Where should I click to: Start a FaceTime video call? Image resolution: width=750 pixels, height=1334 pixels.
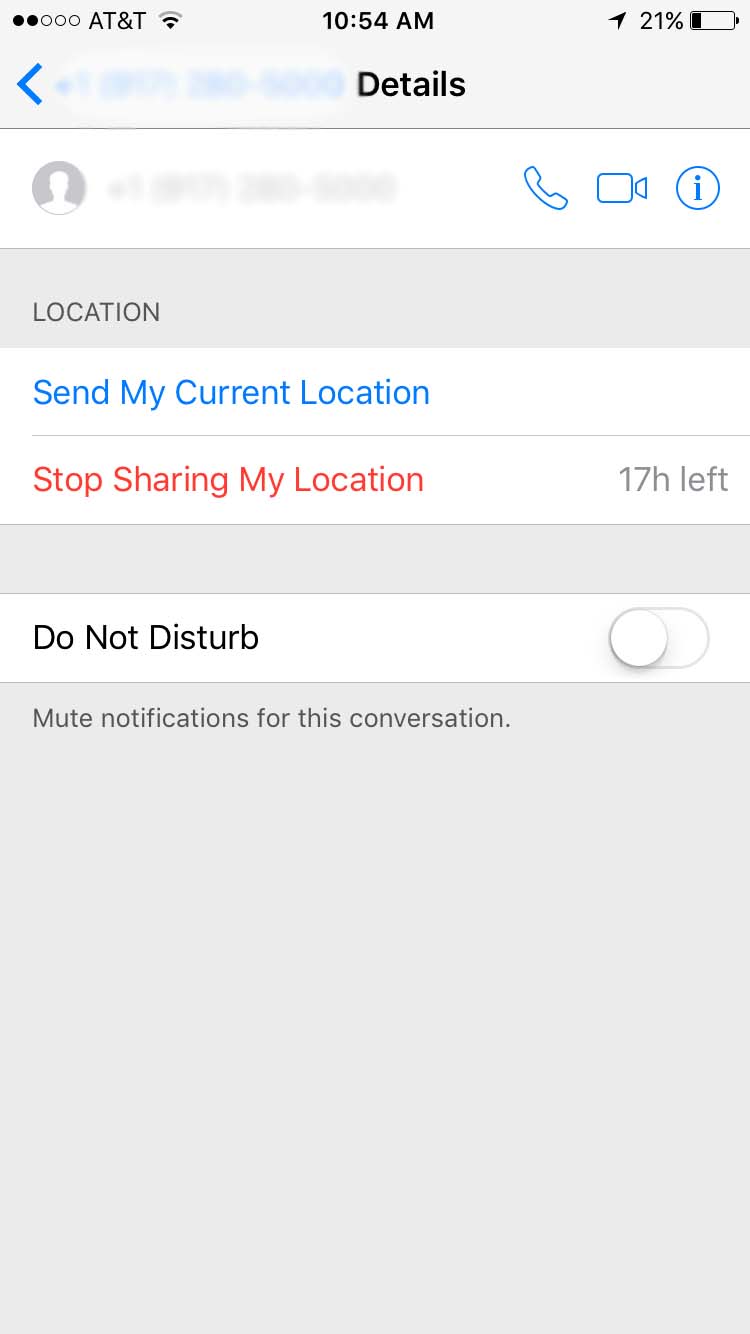[622, 188]
